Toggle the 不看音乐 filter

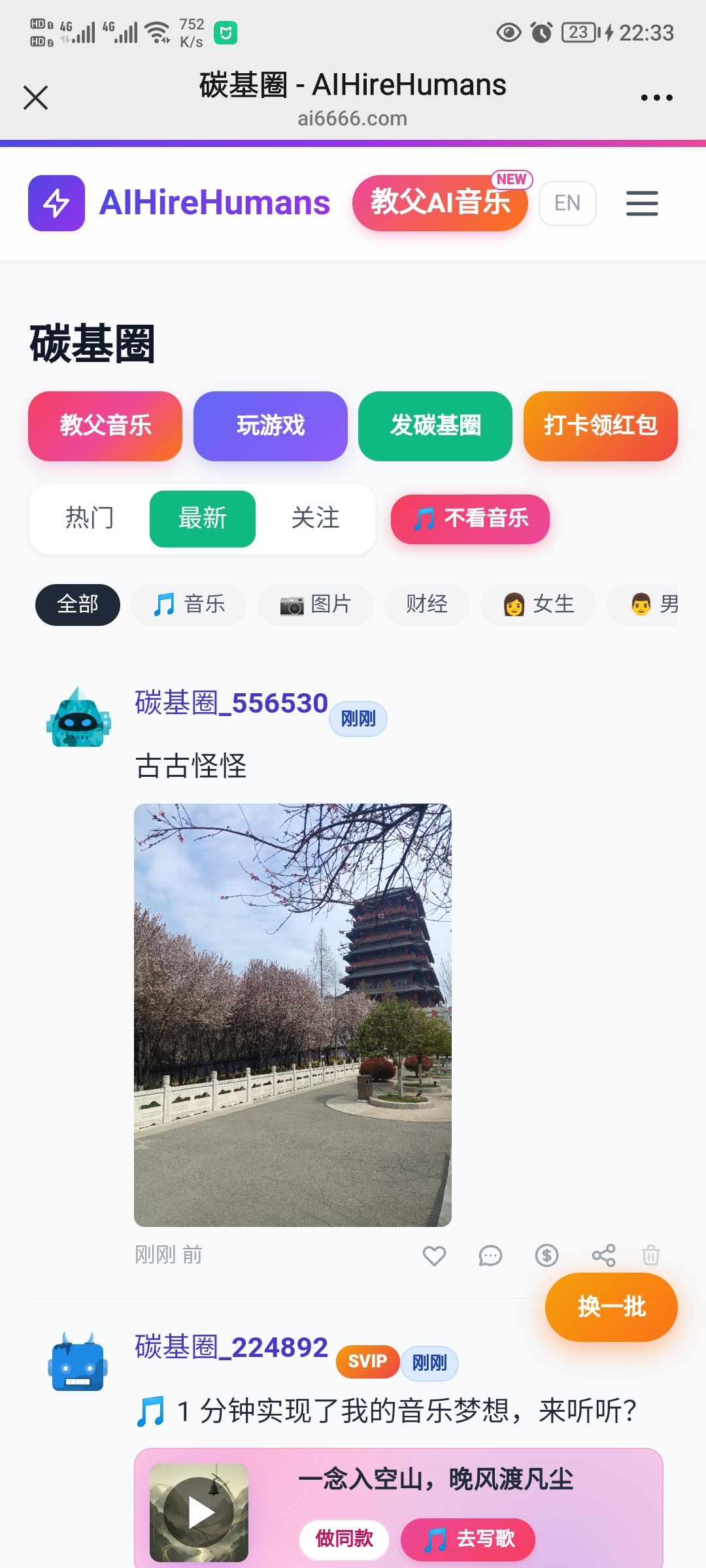pyautogui.click(x=470, y=519)
